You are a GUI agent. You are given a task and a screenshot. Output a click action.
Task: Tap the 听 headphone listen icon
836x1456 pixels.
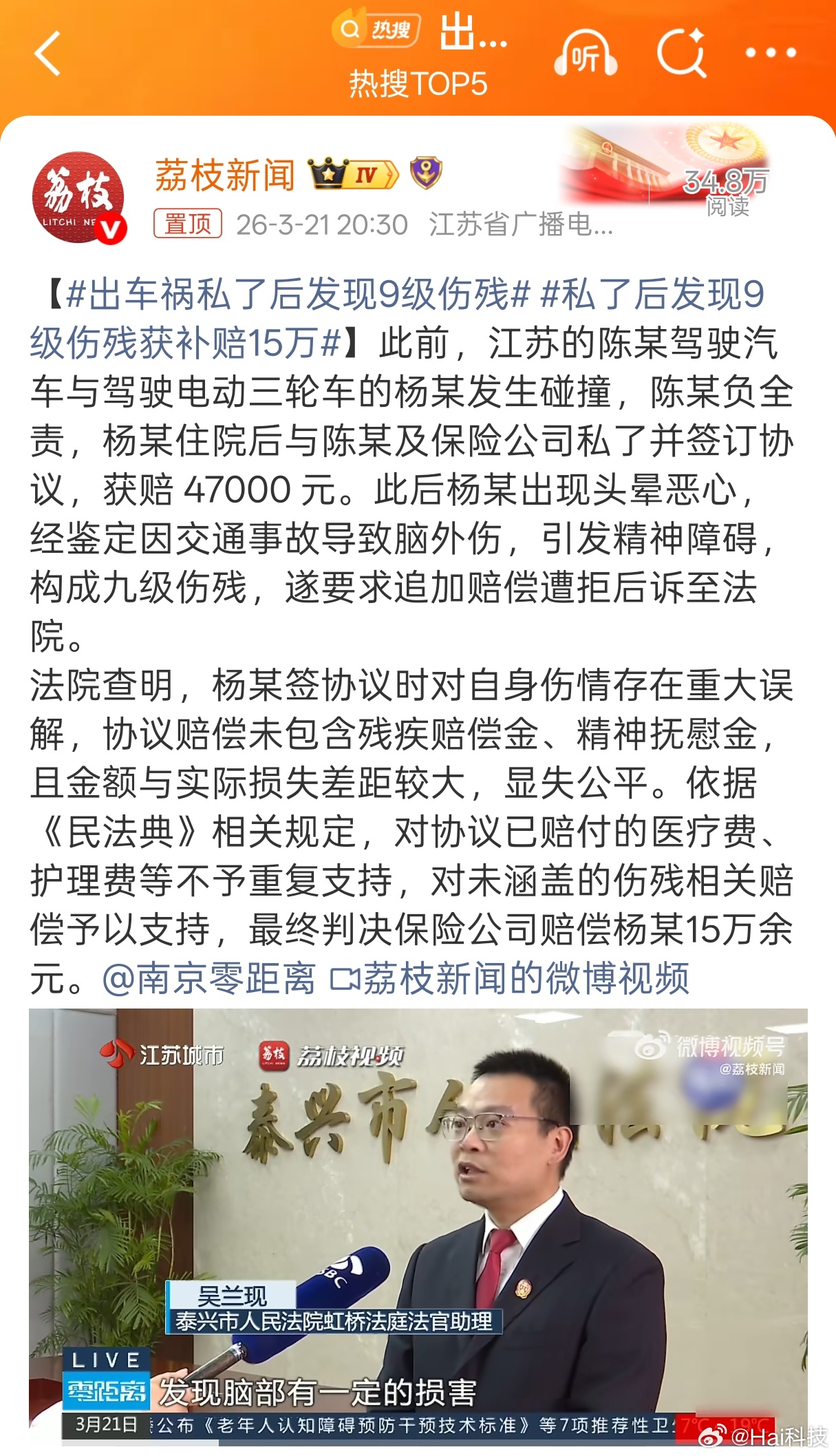point(586,52)
